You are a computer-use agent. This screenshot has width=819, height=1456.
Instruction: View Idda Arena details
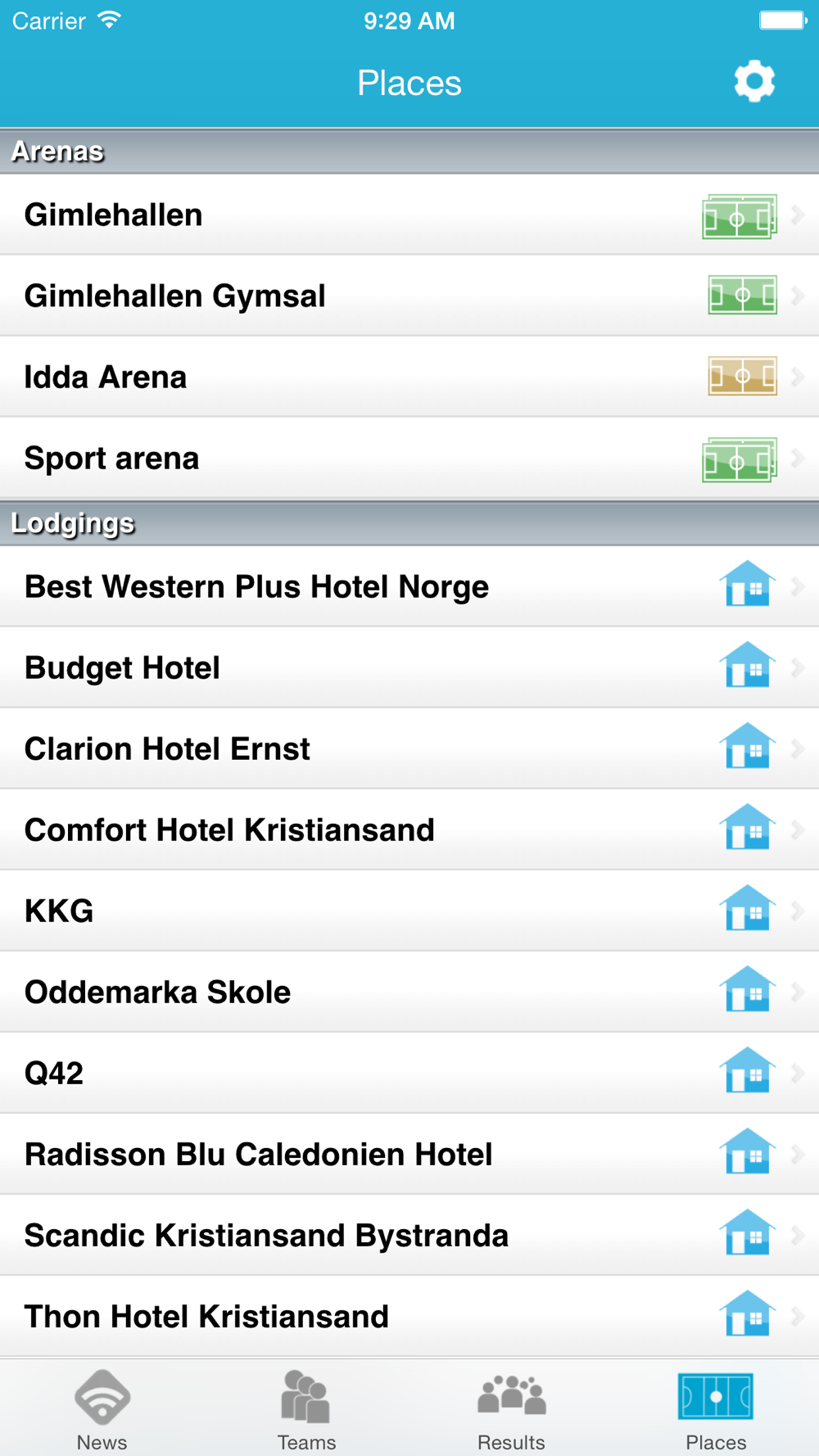[x=409, y=377]
